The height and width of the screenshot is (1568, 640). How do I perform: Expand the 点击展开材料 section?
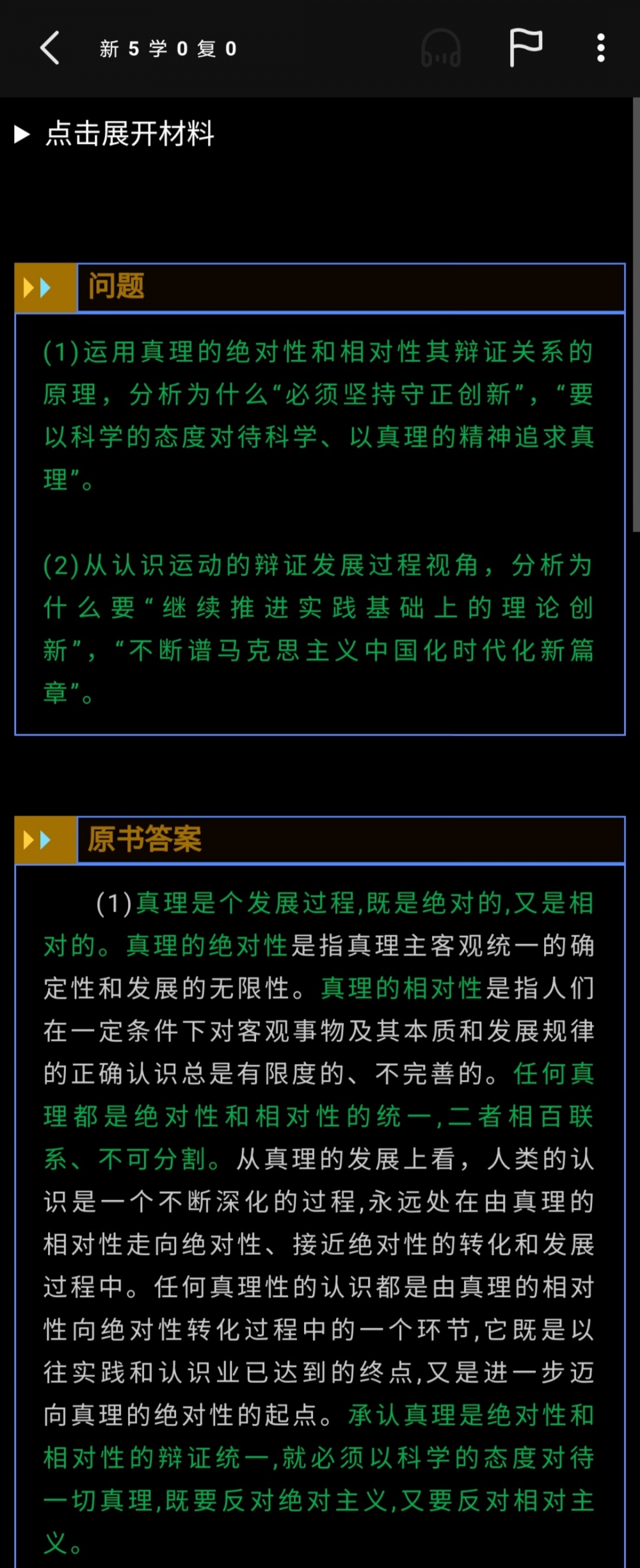pyautogui.click(x=115, y=134)
